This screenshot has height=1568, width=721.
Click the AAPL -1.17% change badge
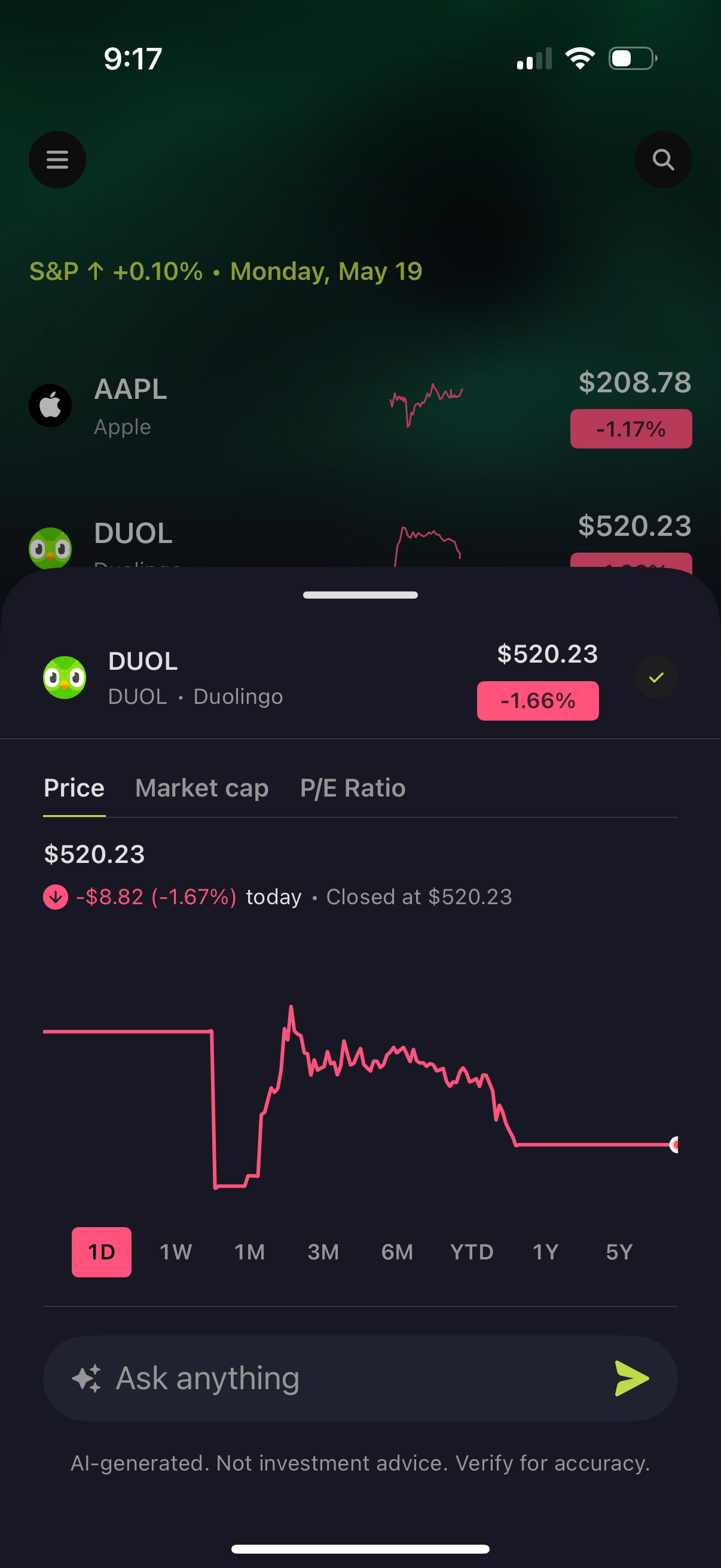pos(631,429)
